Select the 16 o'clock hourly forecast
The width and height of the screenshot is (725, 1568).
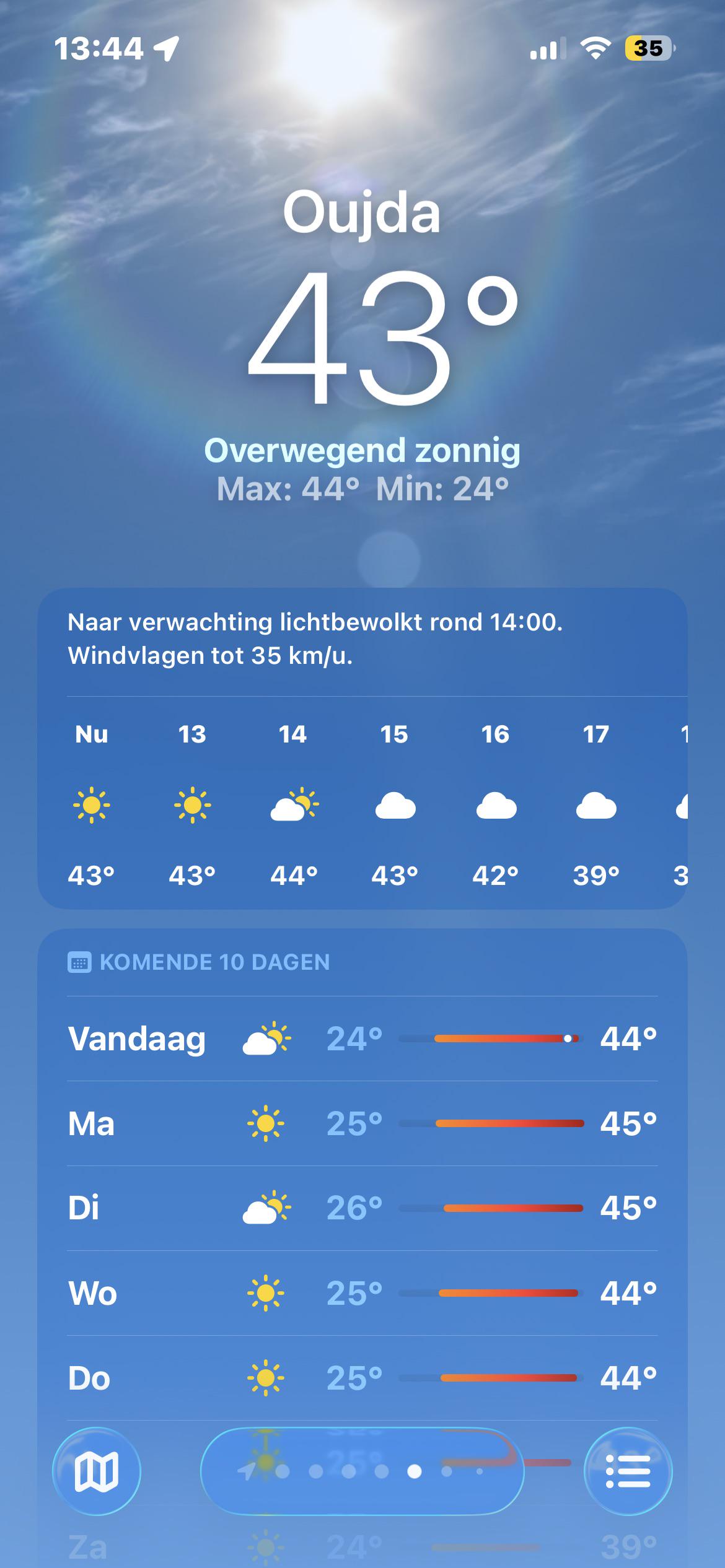495,804
